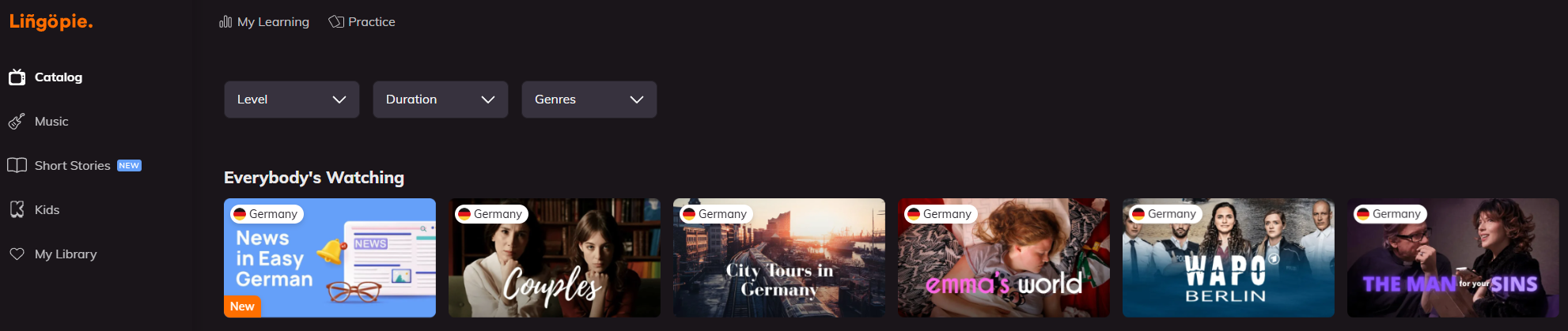Go to Practice
Screen dimensions: 1568x331
pos(362,22)
